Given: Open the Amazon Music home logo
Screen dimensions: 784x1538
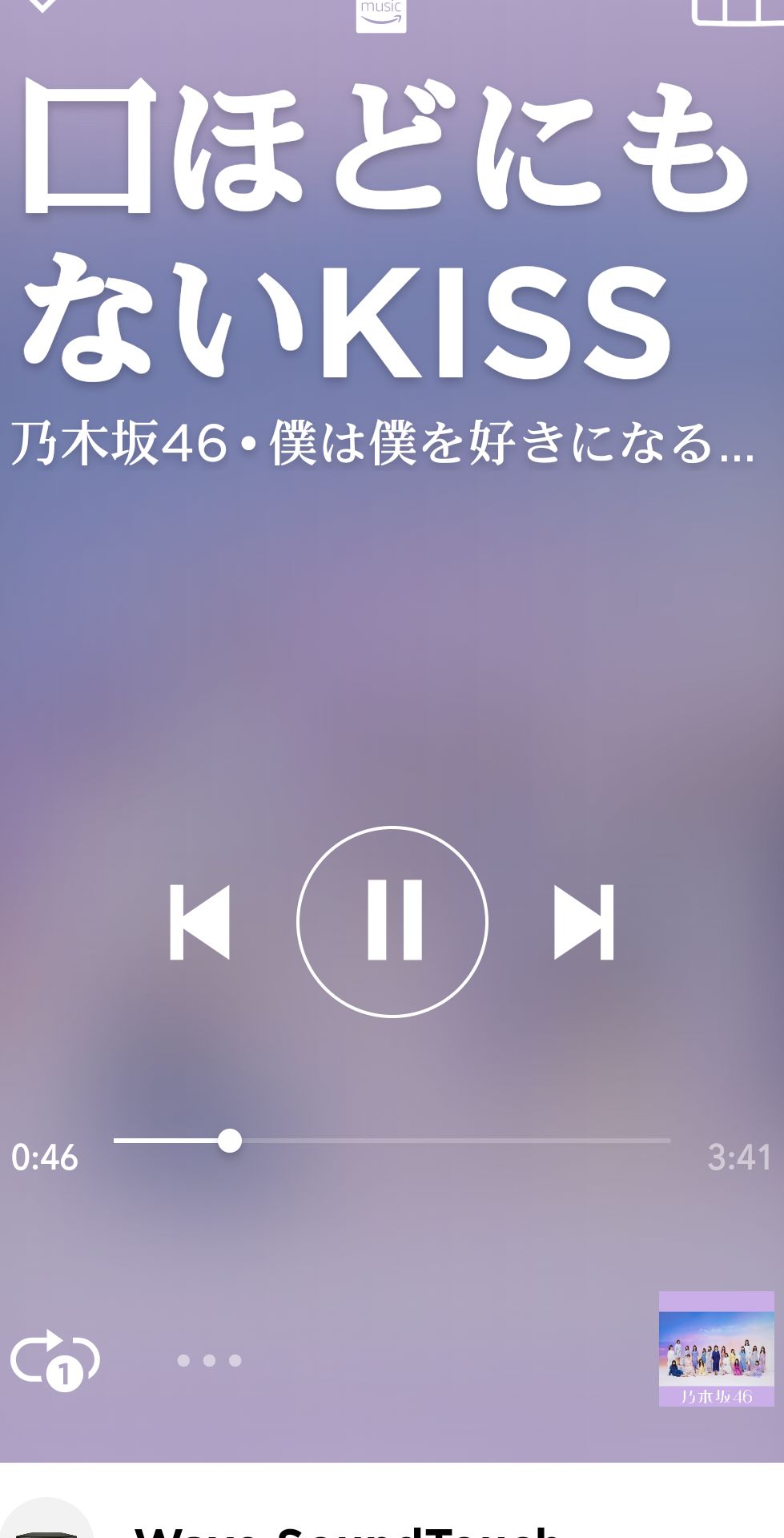Looking at the screenshot, I should coord(383,14).
